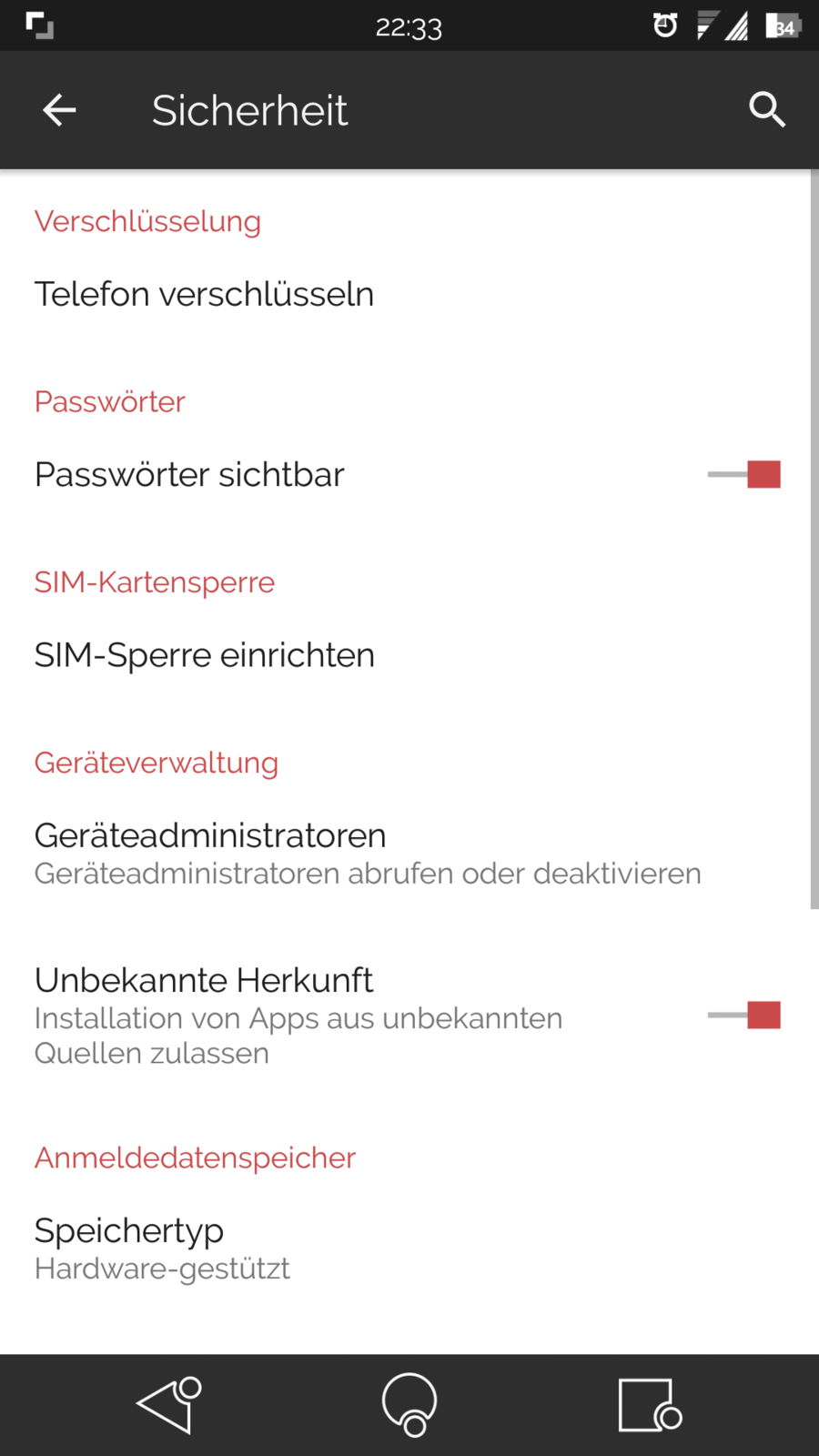Go back from the Sicherheit screen
The width and height of the screenshot is (819, 1456).
[x=59, y=110]
